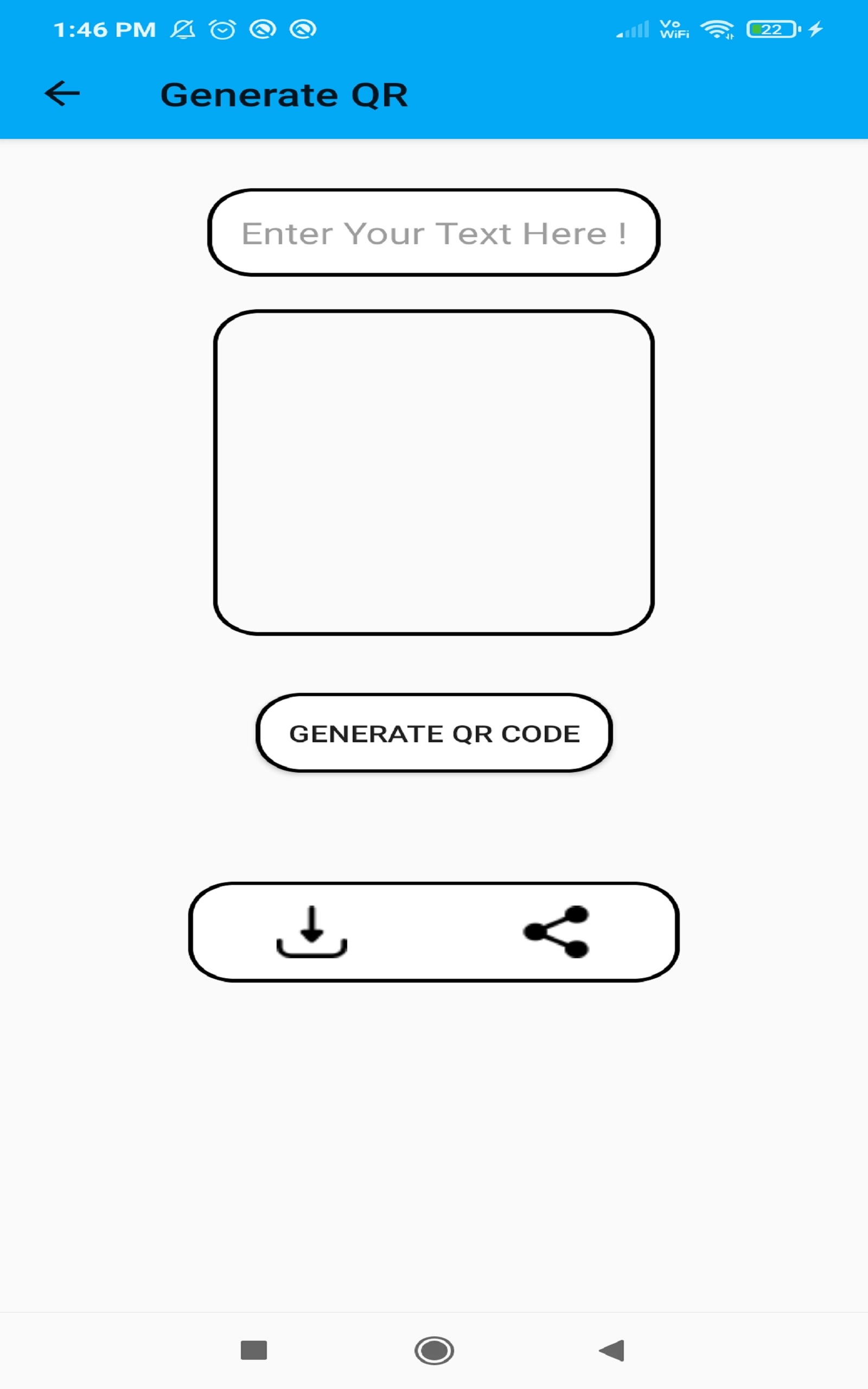Share the generated QR code
The height and width of the screenshot is (1389, 868).
click(x=556, y=932)
